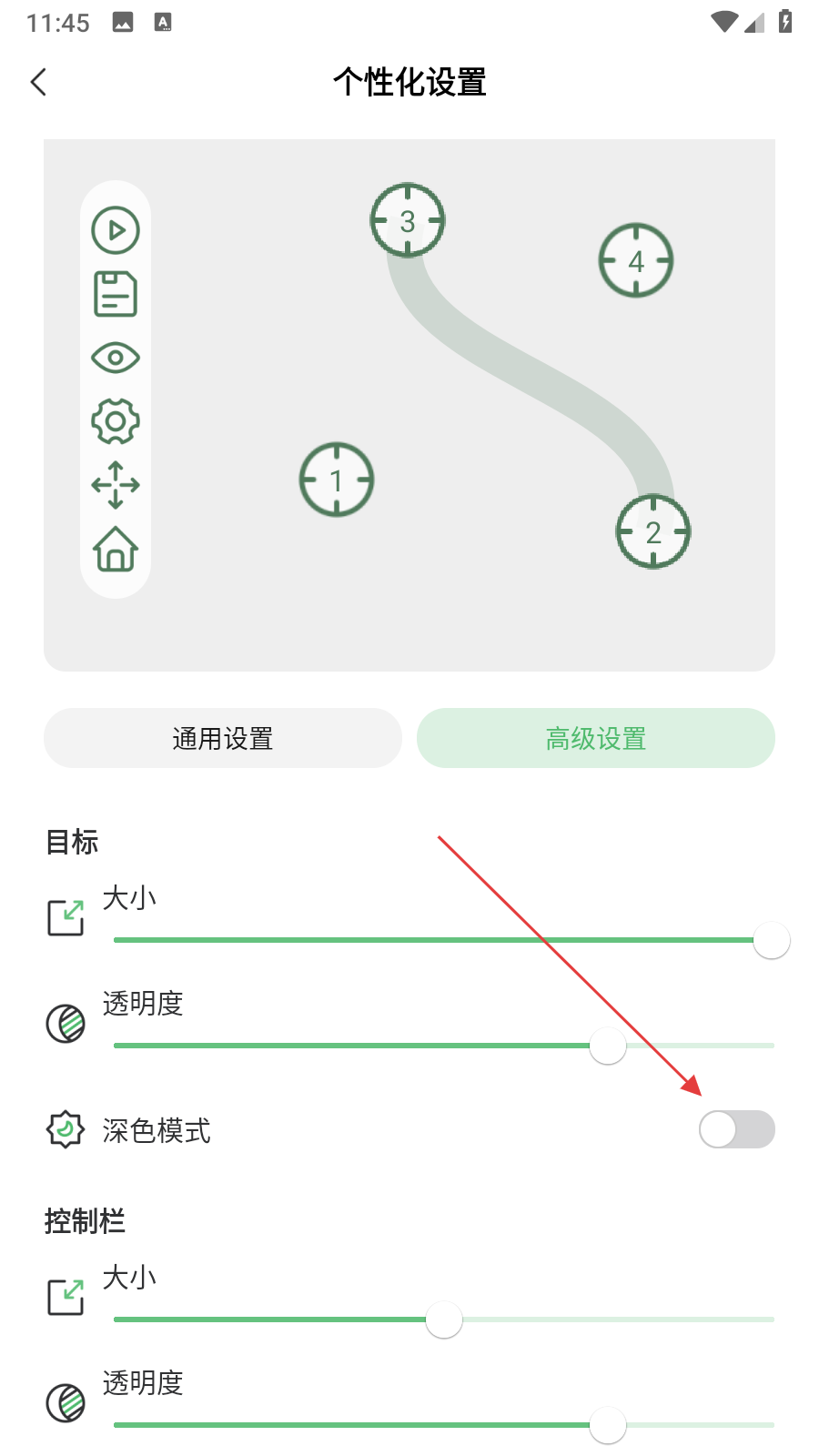Tap the 目标 大小 slider handle
Viewport: 819px width, 1456px height.
tap(771, 940)
